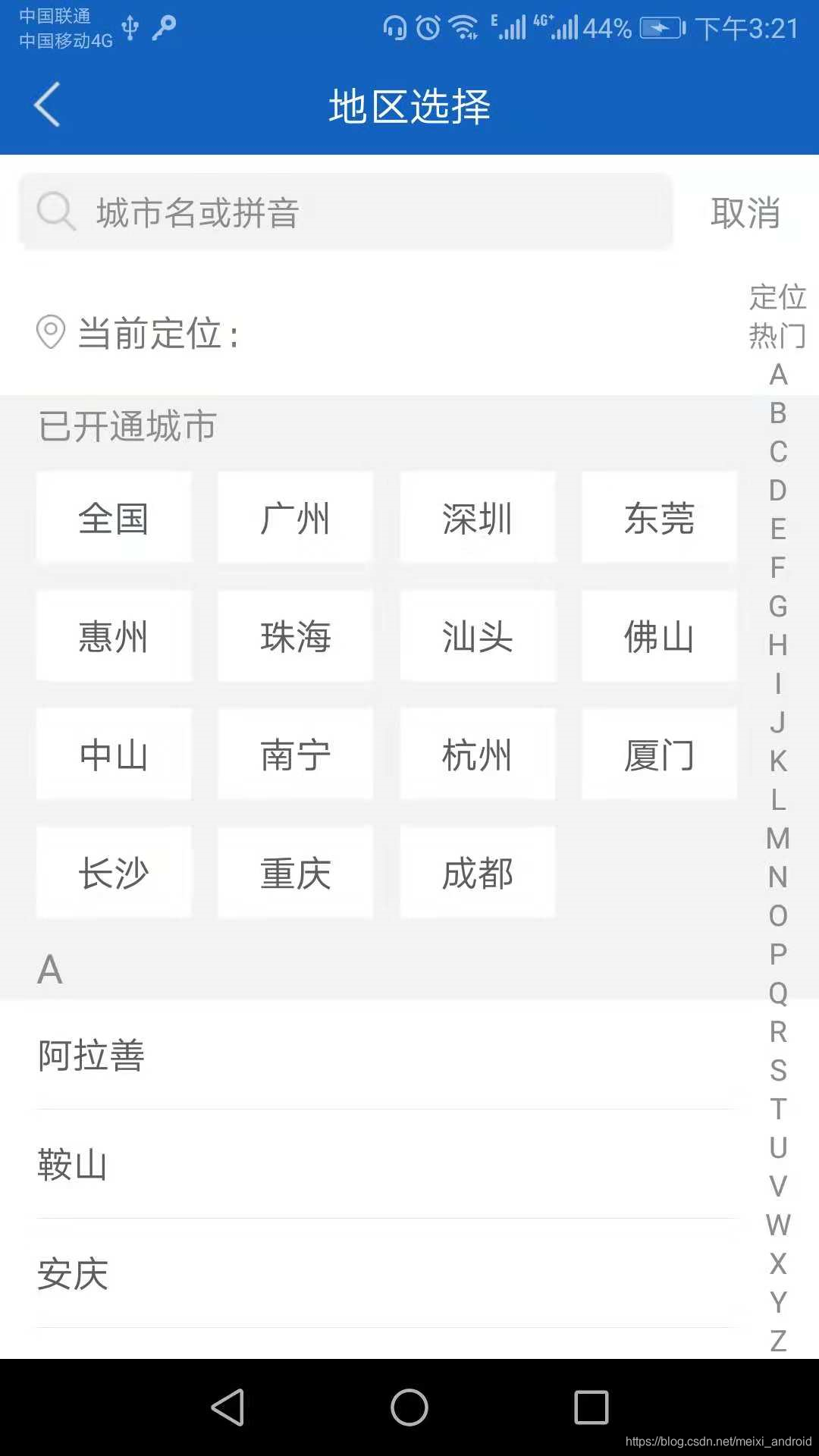
Task: Go to the Android home screen
Action: coord(409,1407)
